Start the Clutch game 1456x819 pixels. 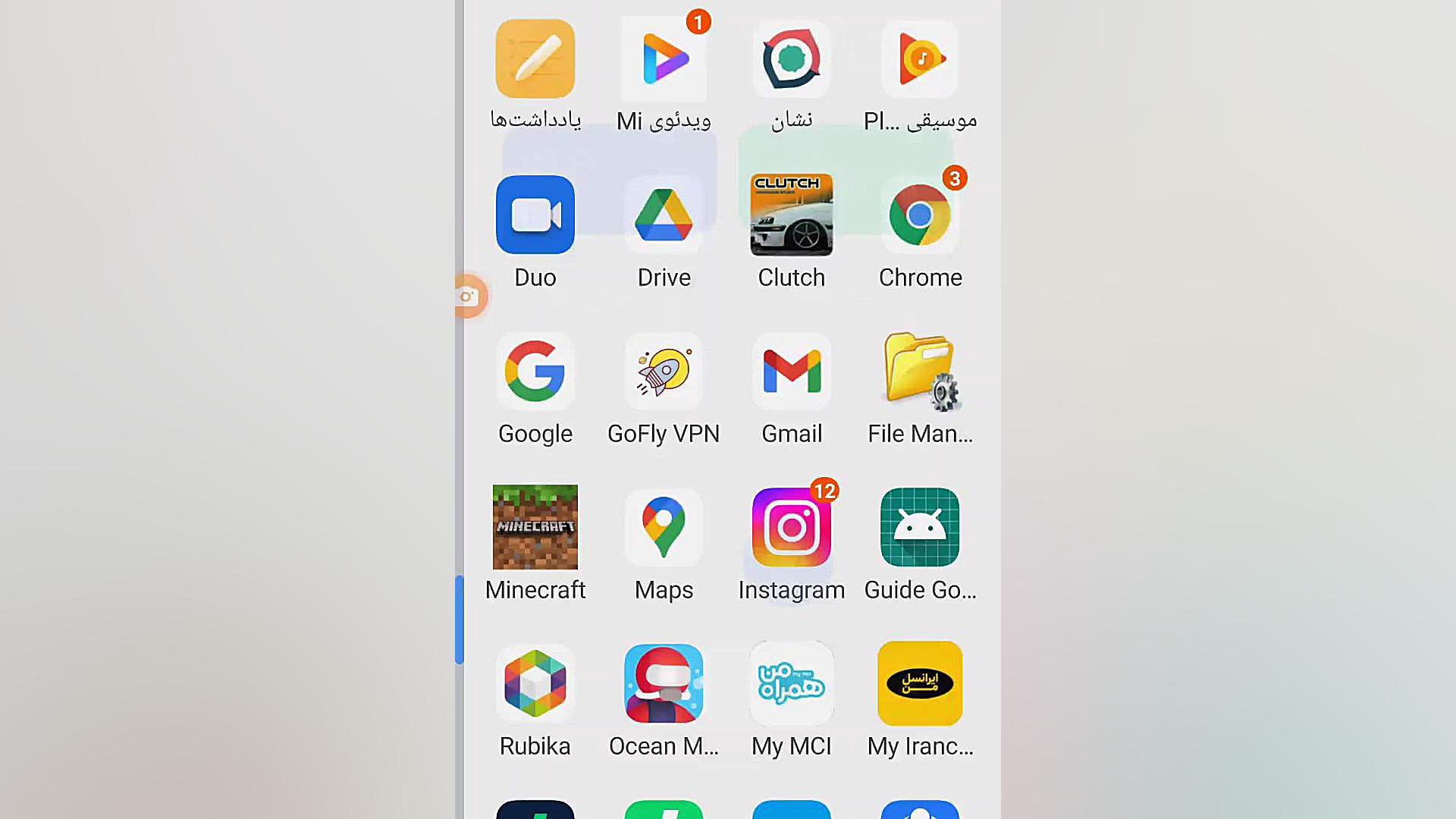pyautogui.click(x=792, y=215)
